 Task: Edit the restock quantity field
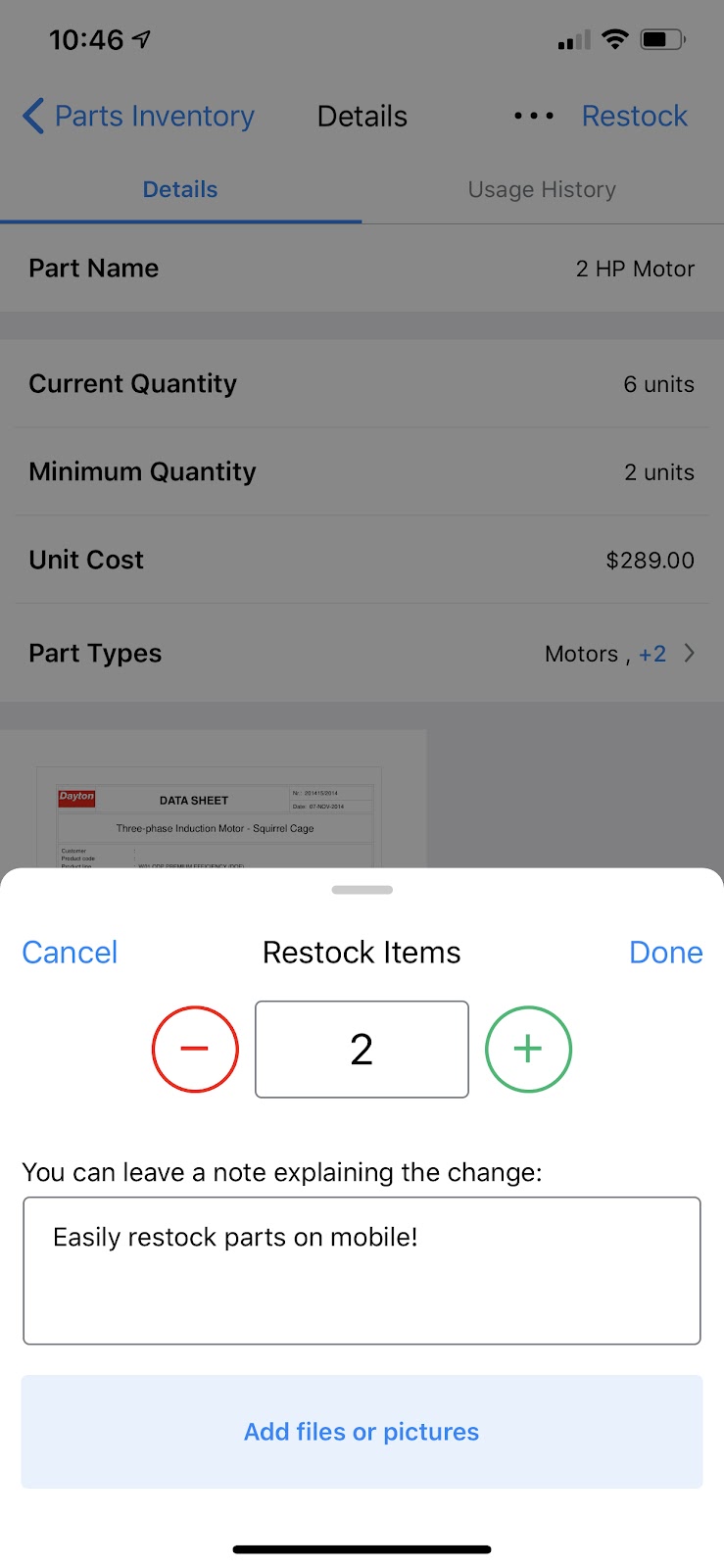tap(362, 1050)
